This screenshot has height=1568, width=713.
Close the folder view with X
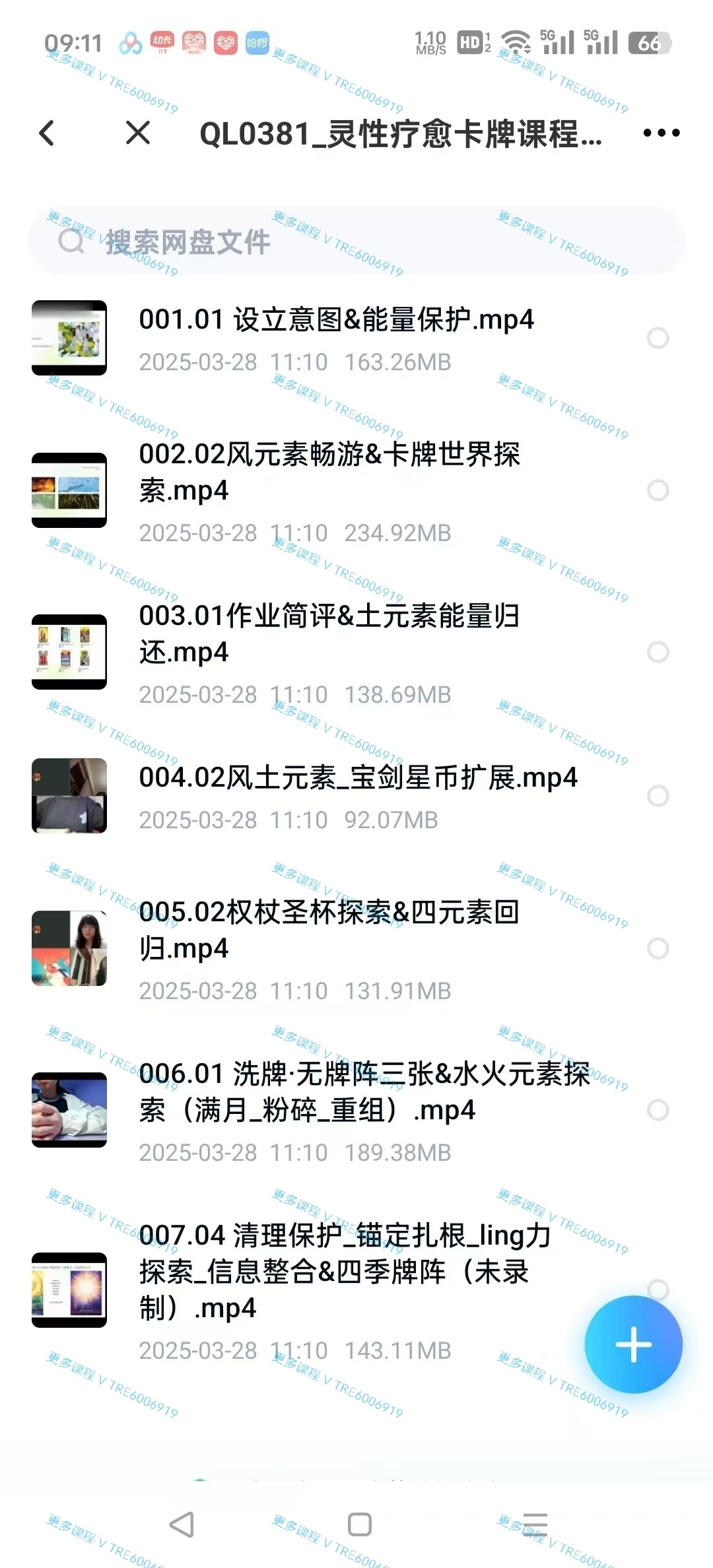tap(138, 133)
